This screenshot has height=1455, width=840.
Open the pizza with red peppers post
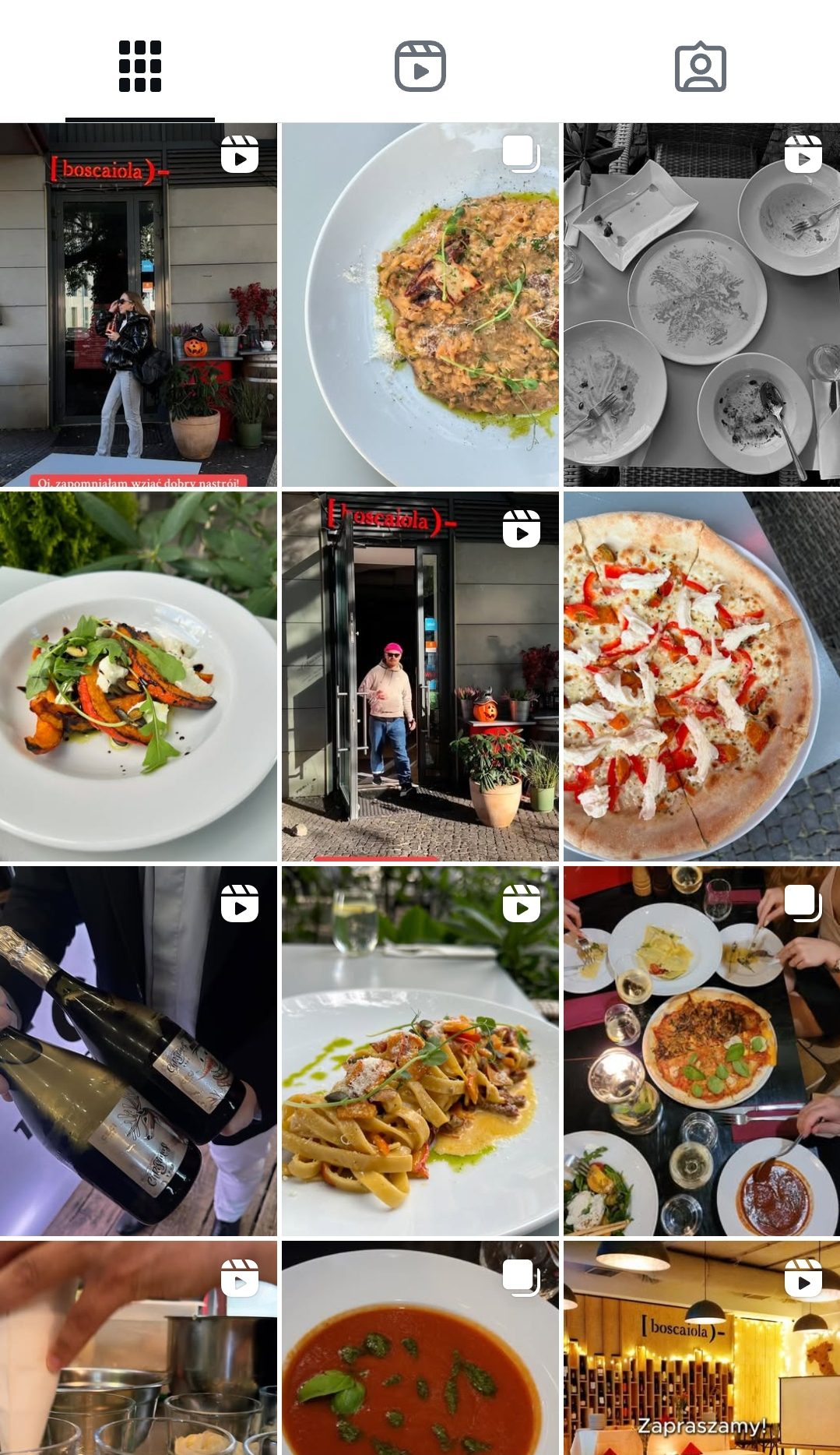coord(701,676)
